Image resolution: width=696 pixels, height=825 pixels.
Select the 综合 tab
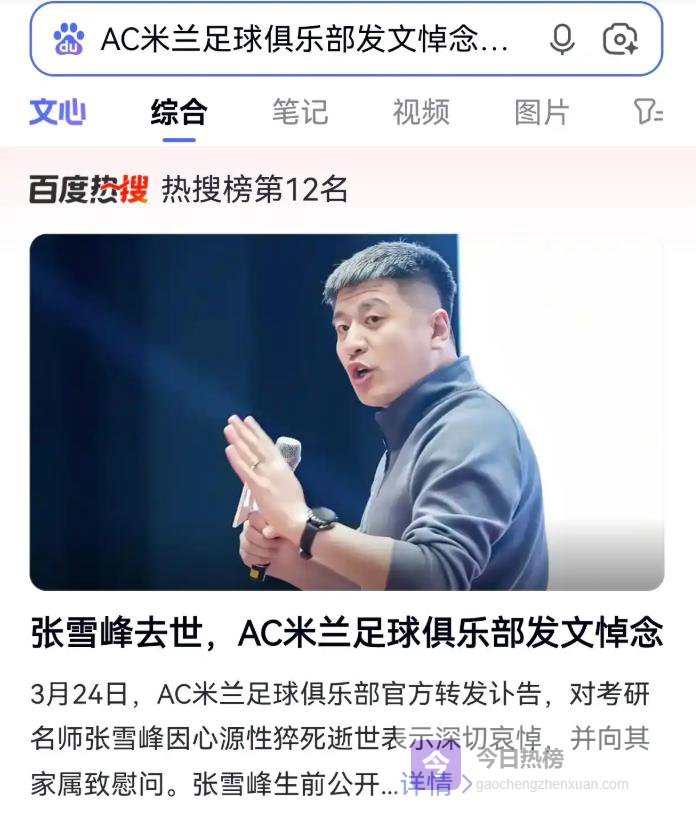click(x=179, y=112)
